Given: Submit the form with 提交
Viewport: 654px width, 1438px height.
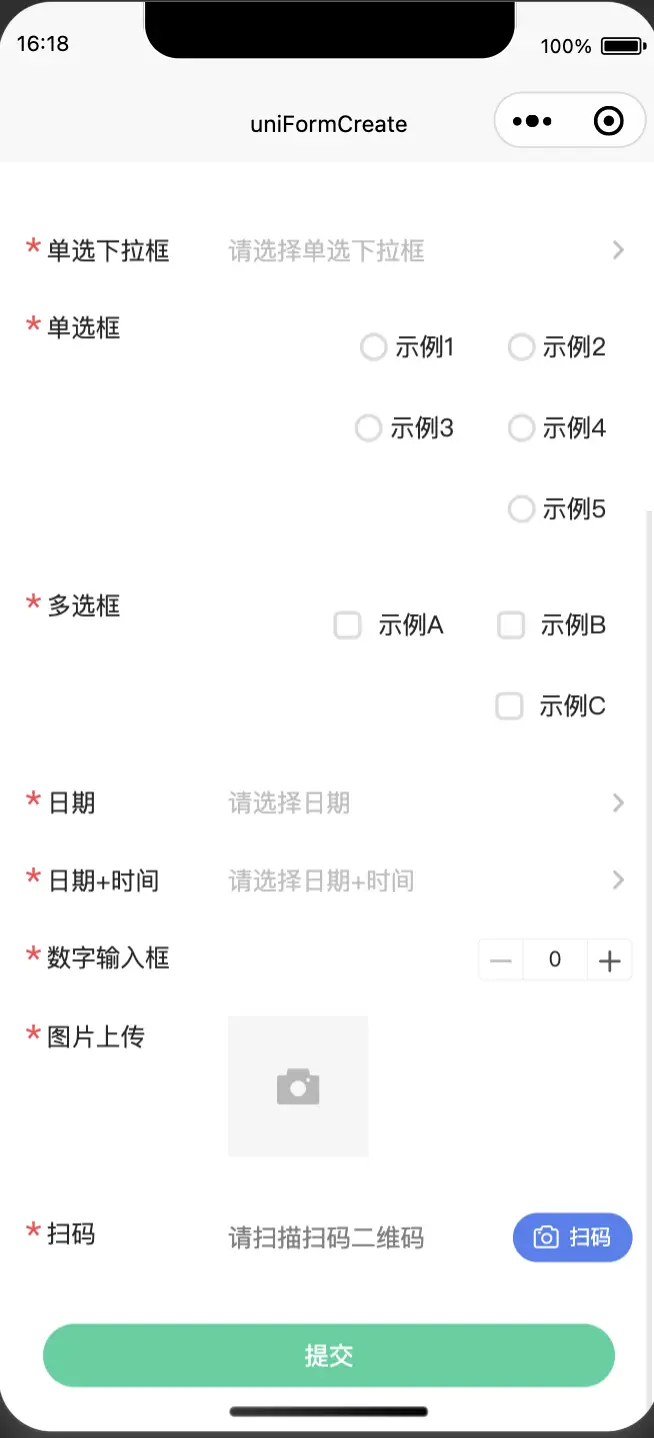Looking at the screenshot, I should [329, 1356].
